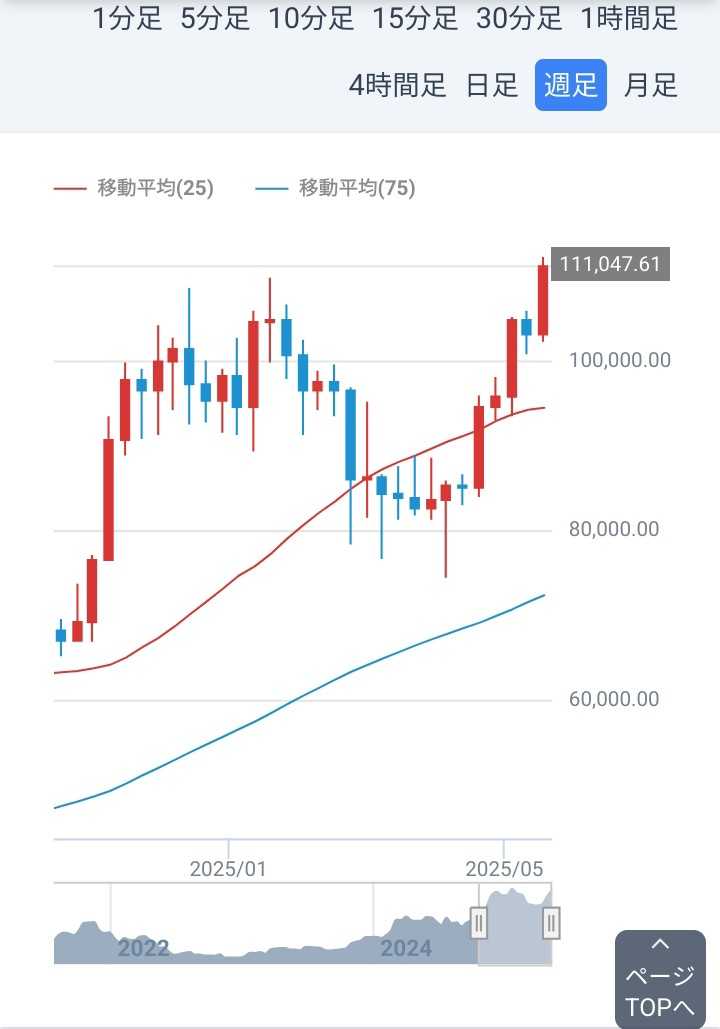720x1029 pixels.
Task: View the 4時間足 chart
Action: coord(397,85)
